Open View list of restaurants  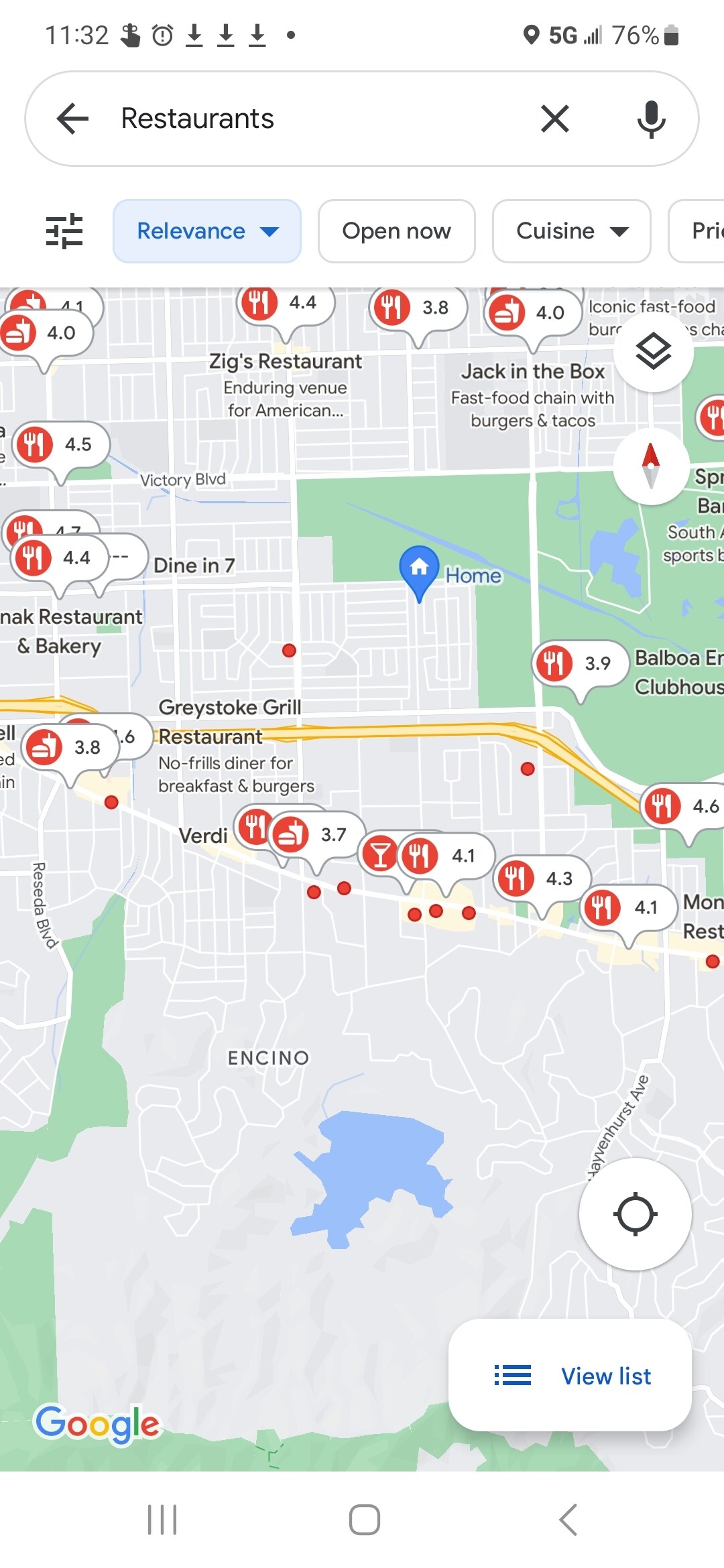click(x=570, y=1376)
